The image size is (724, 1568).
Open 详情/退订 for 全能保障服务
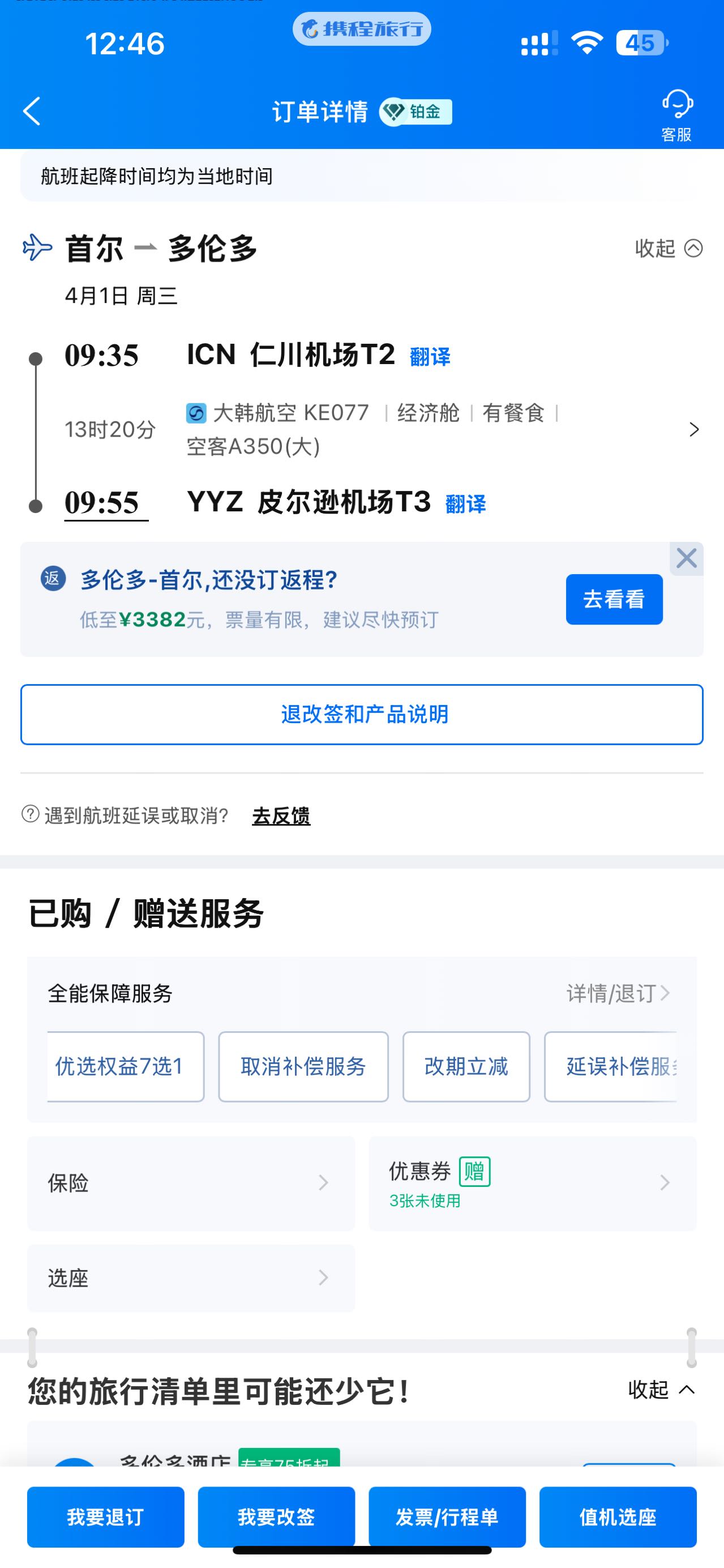click(x=618, y=993)
